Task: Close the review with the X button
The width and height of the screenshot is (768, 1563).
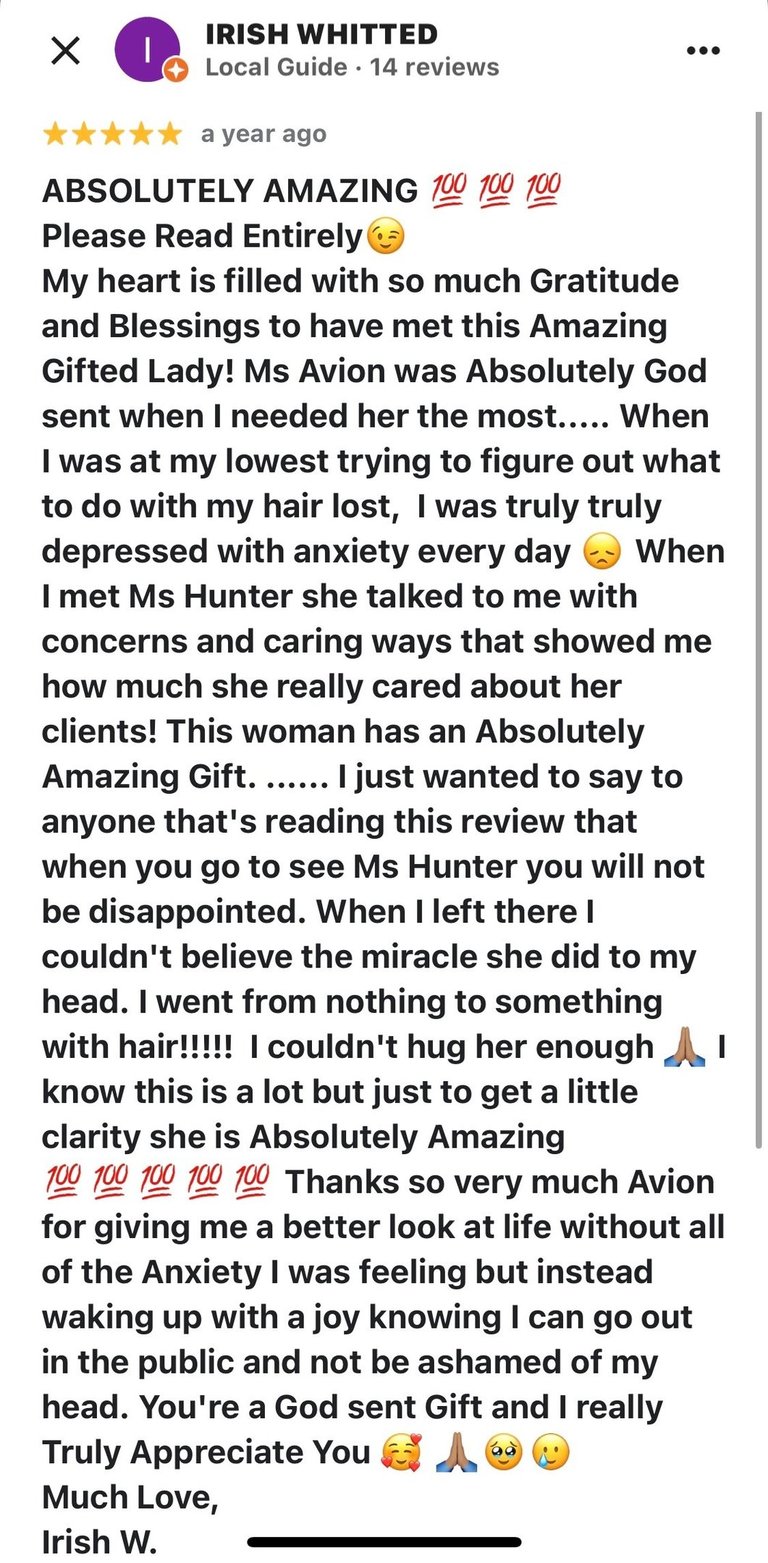Action: coord(65,51)
